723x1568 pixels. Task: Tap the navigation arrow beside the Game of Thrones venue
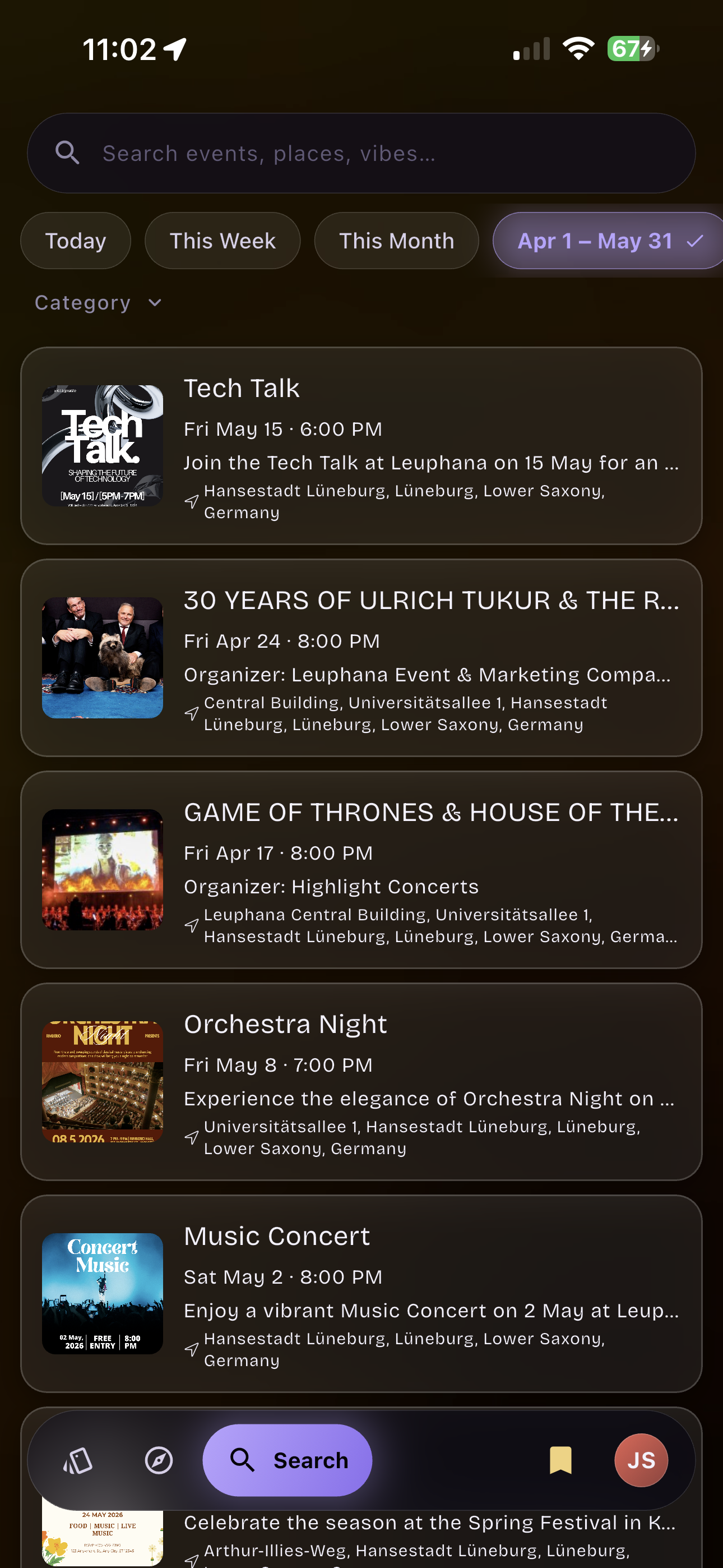point(192,925)
